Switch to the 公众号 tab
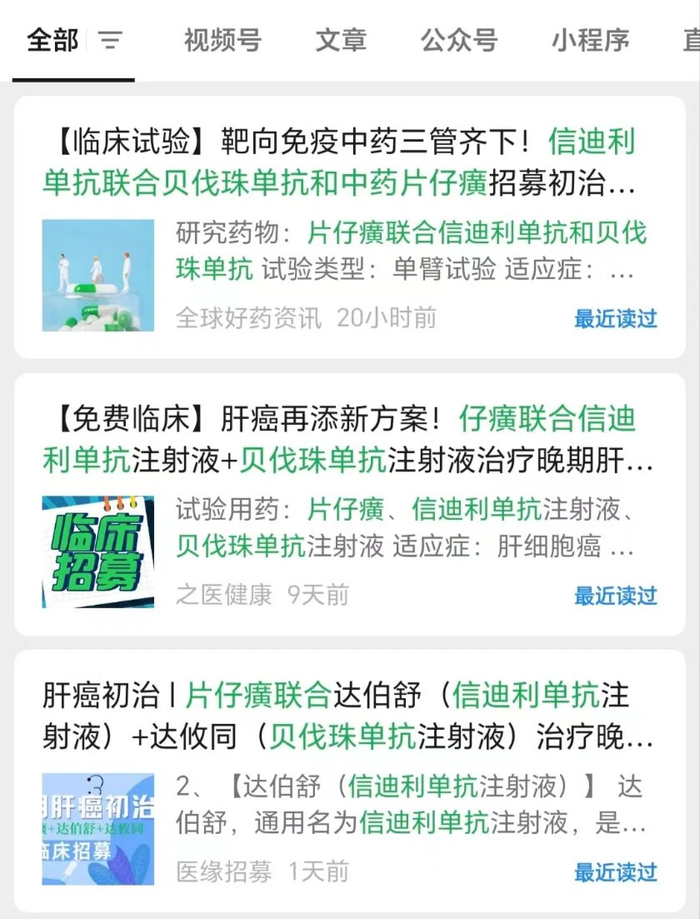700x919 pixels. click(x=459, y=40)
